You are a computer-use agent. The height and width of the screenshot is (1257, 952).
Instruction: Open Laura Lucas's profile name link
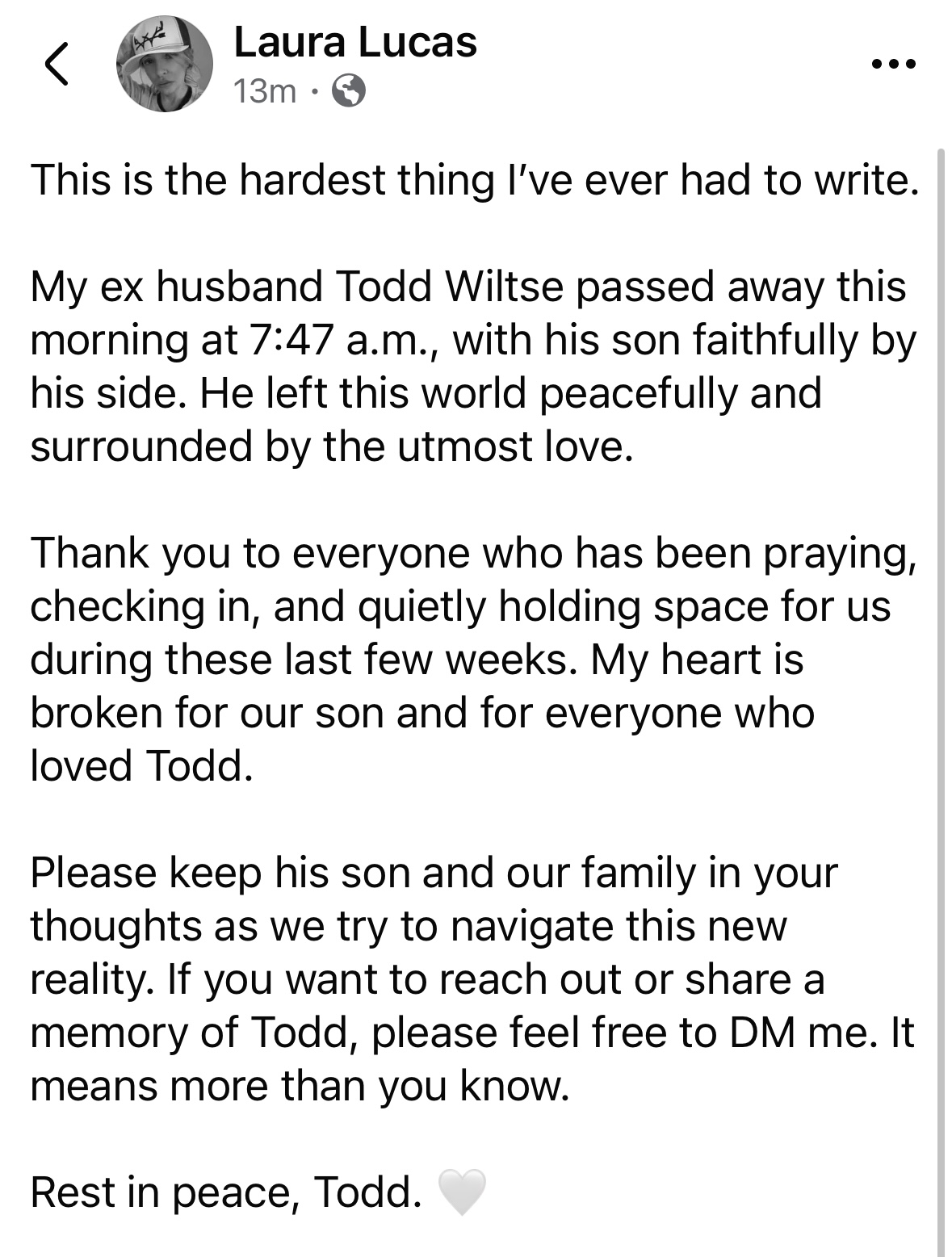354,42
